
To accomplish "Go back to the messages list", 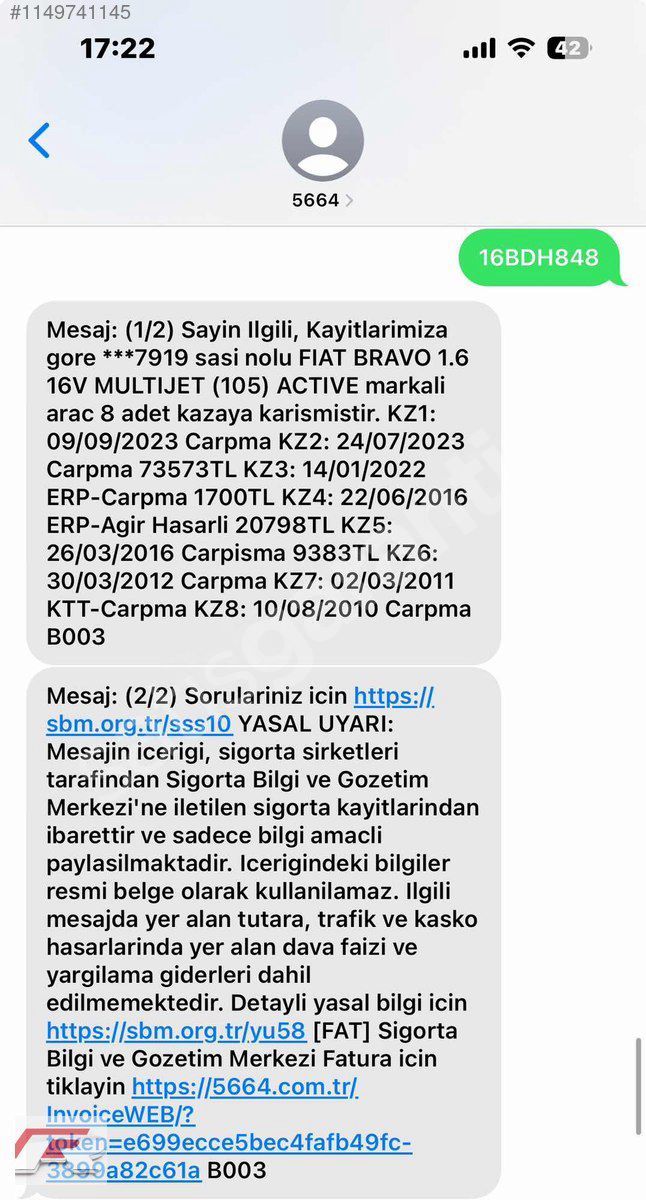I will click(x=39, y=141).
